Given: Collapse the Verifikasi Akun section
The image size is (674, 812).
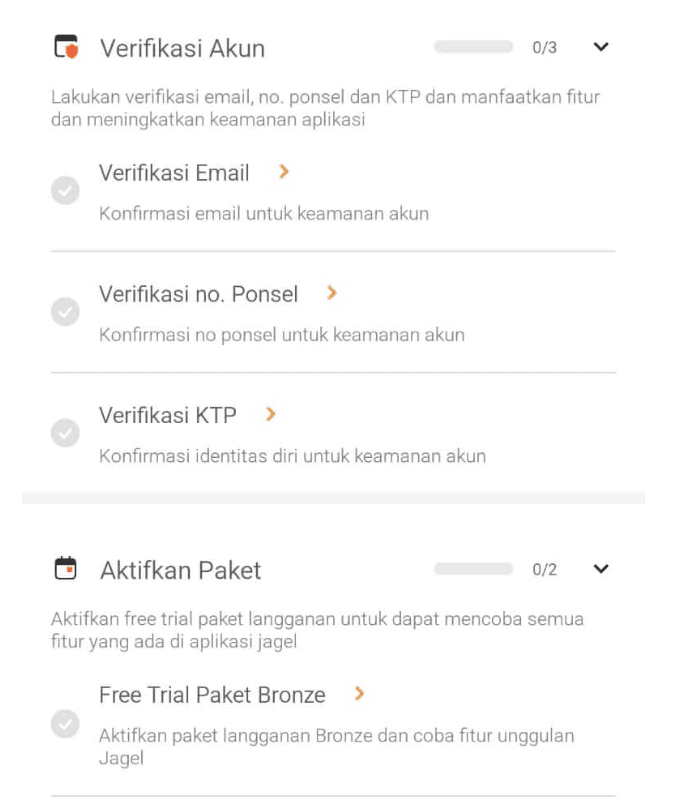Looking at the screenshot, I should pyautogui.click(x=601, y=47).
